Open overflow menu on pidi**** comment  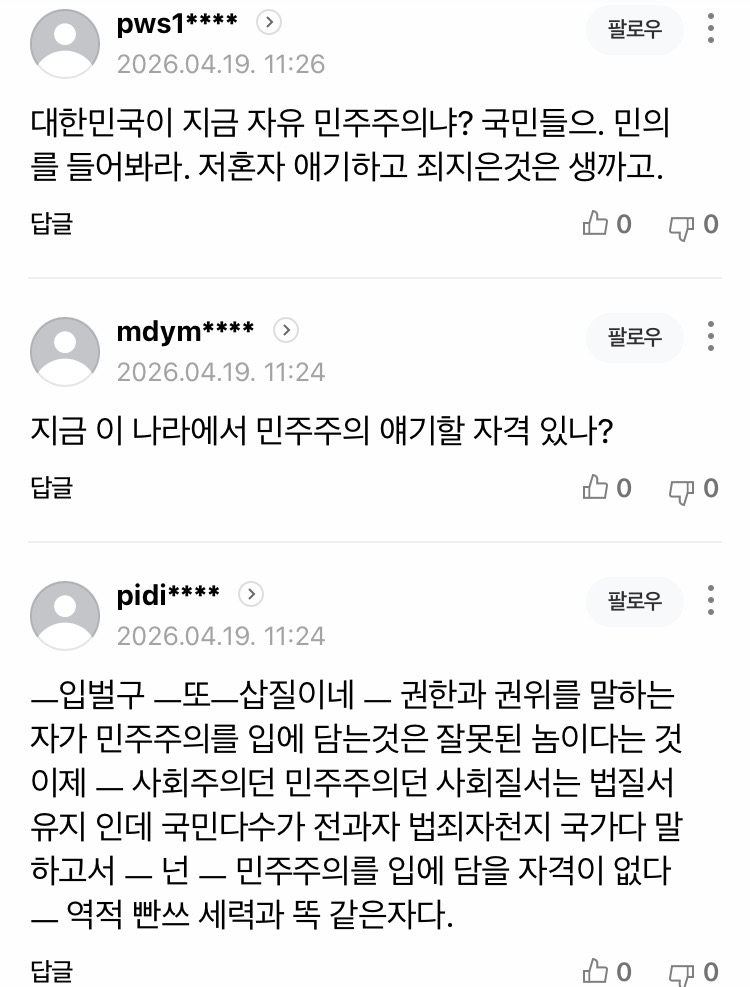click(710, 601)
